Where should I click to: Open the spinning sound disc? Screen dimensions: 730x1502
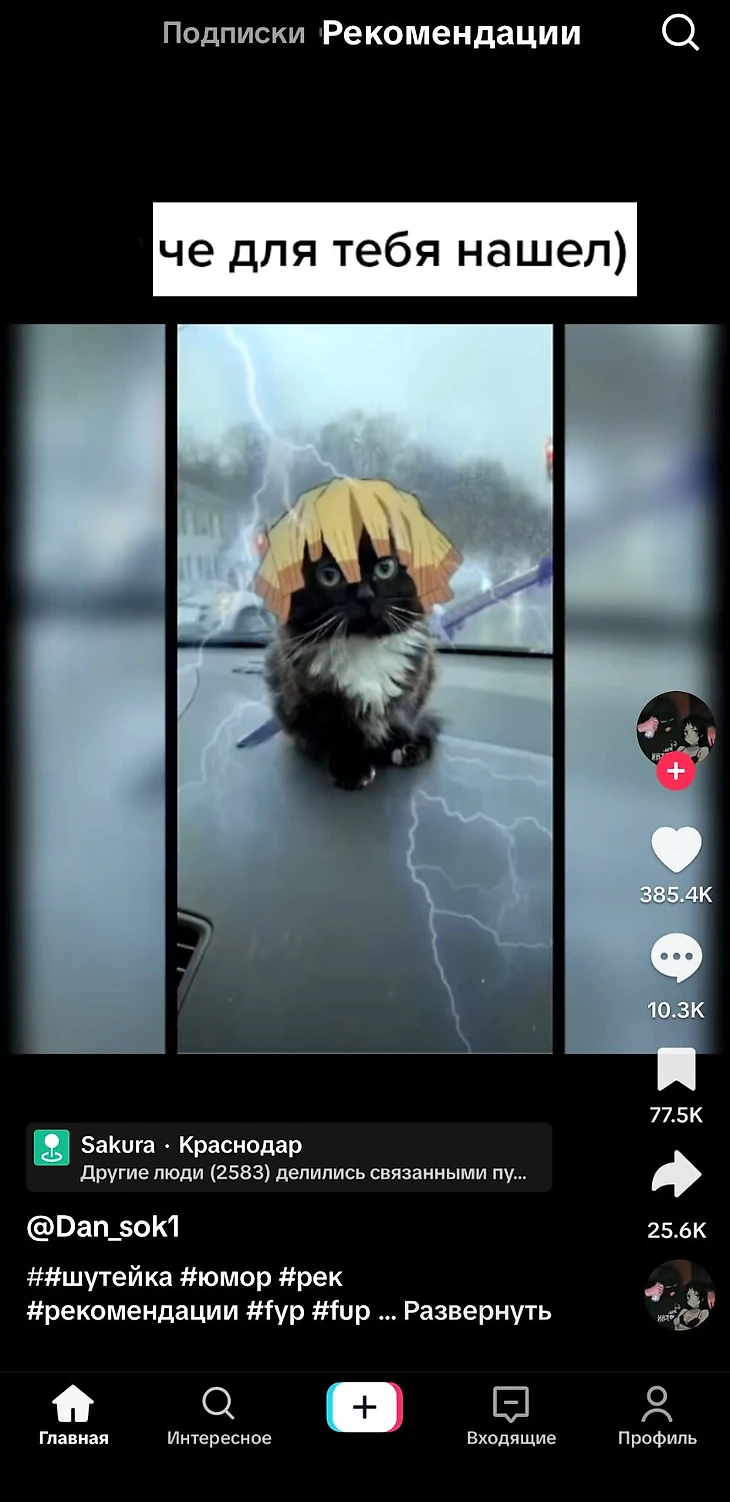679,1295
